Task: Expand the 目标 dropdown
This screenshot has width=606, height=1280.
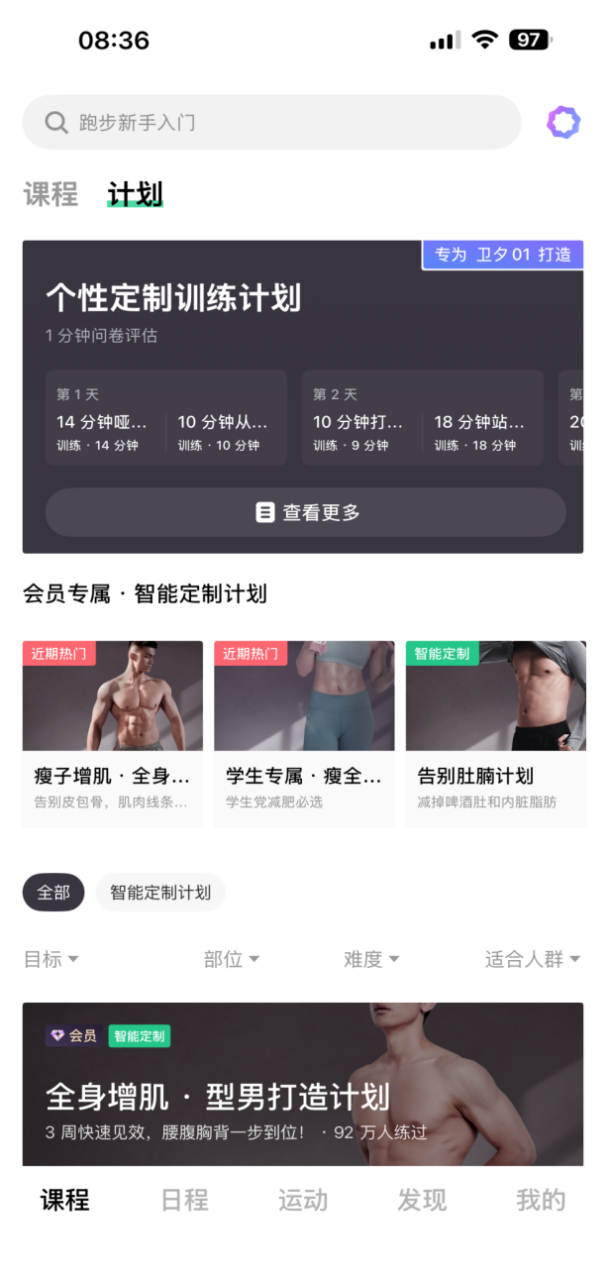Action: pos(51,959)
